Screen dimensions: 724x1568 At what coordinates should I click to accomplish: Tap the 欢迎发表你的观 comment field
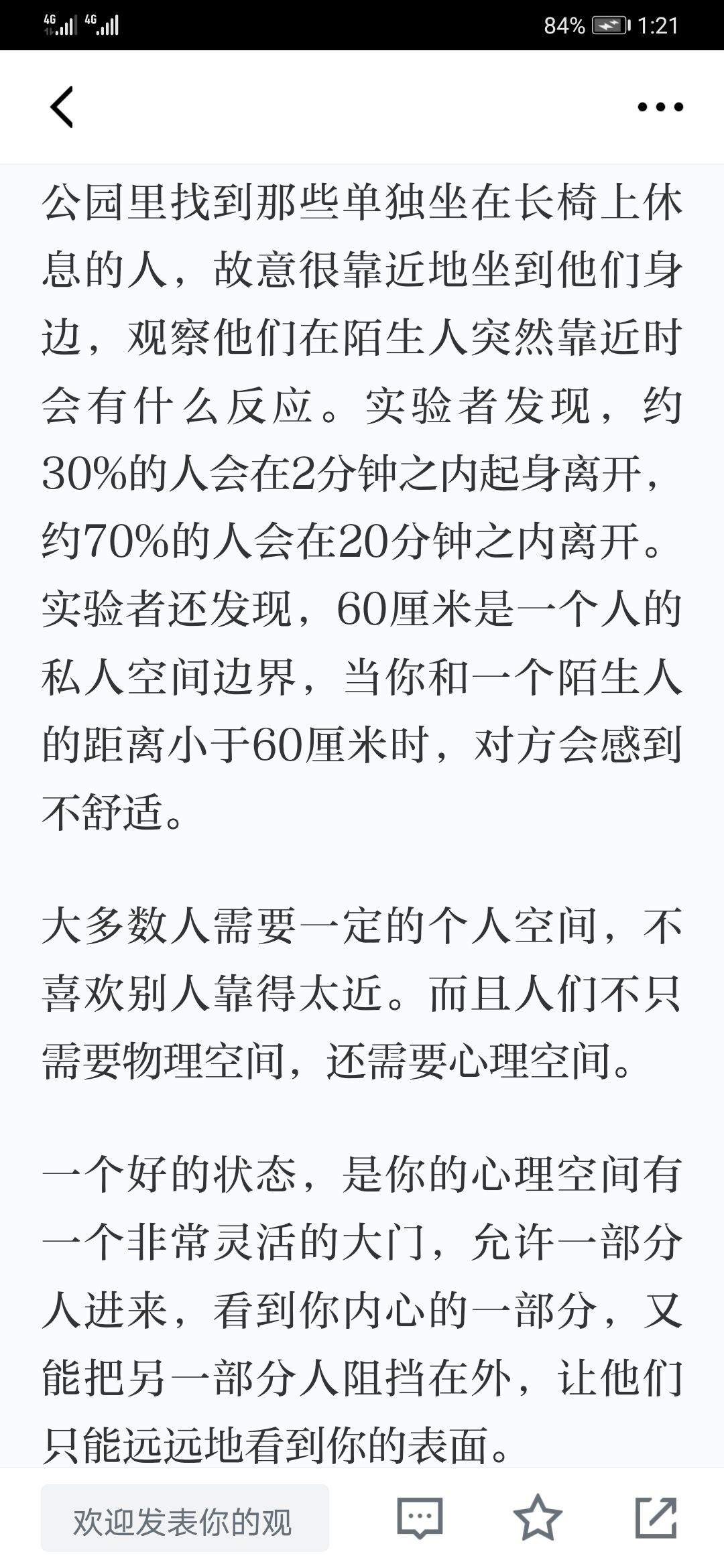click(x=184, y=1521)
